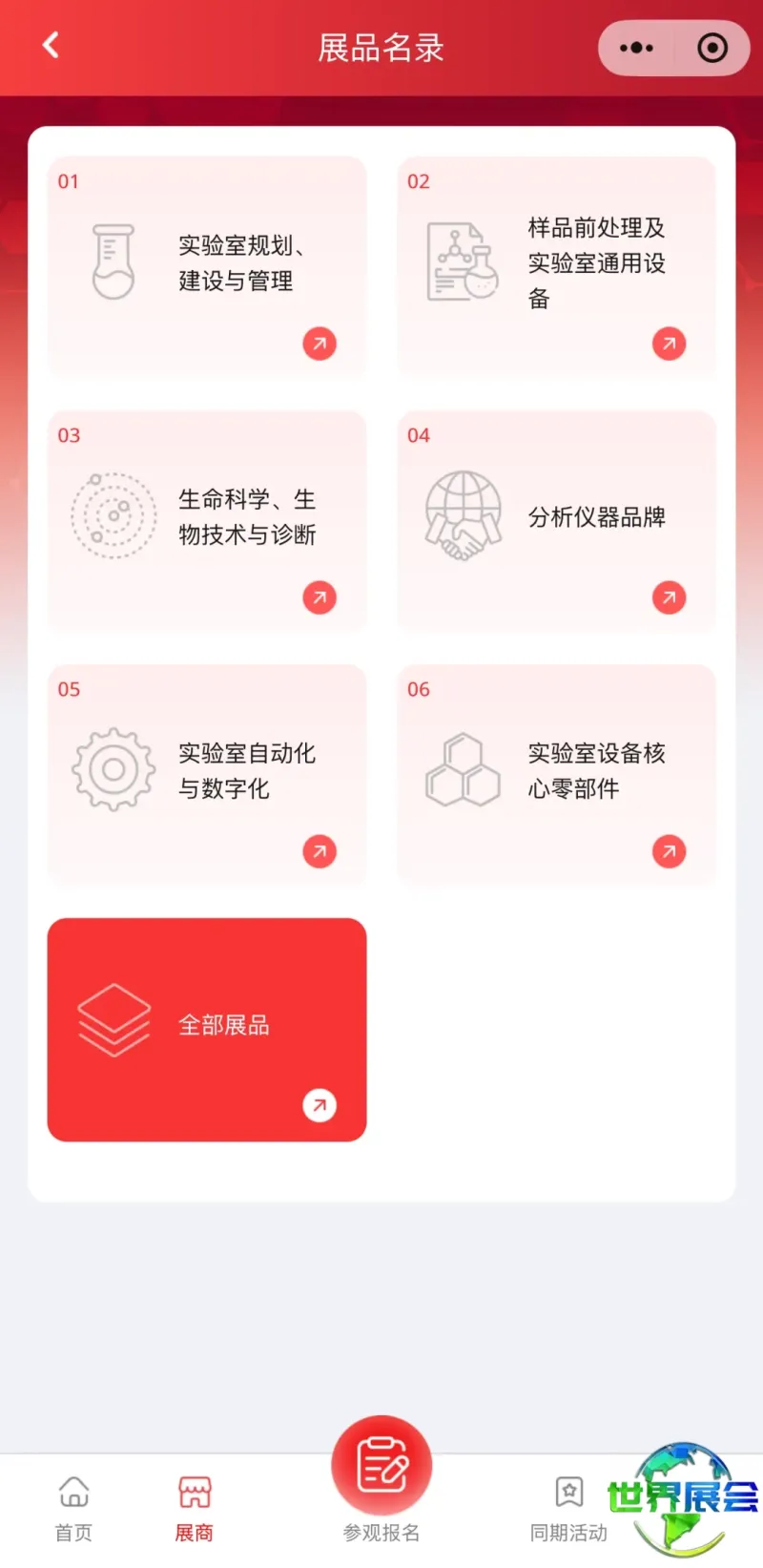Switch to the 同期活动 tab

click(x=568, y=1509)
